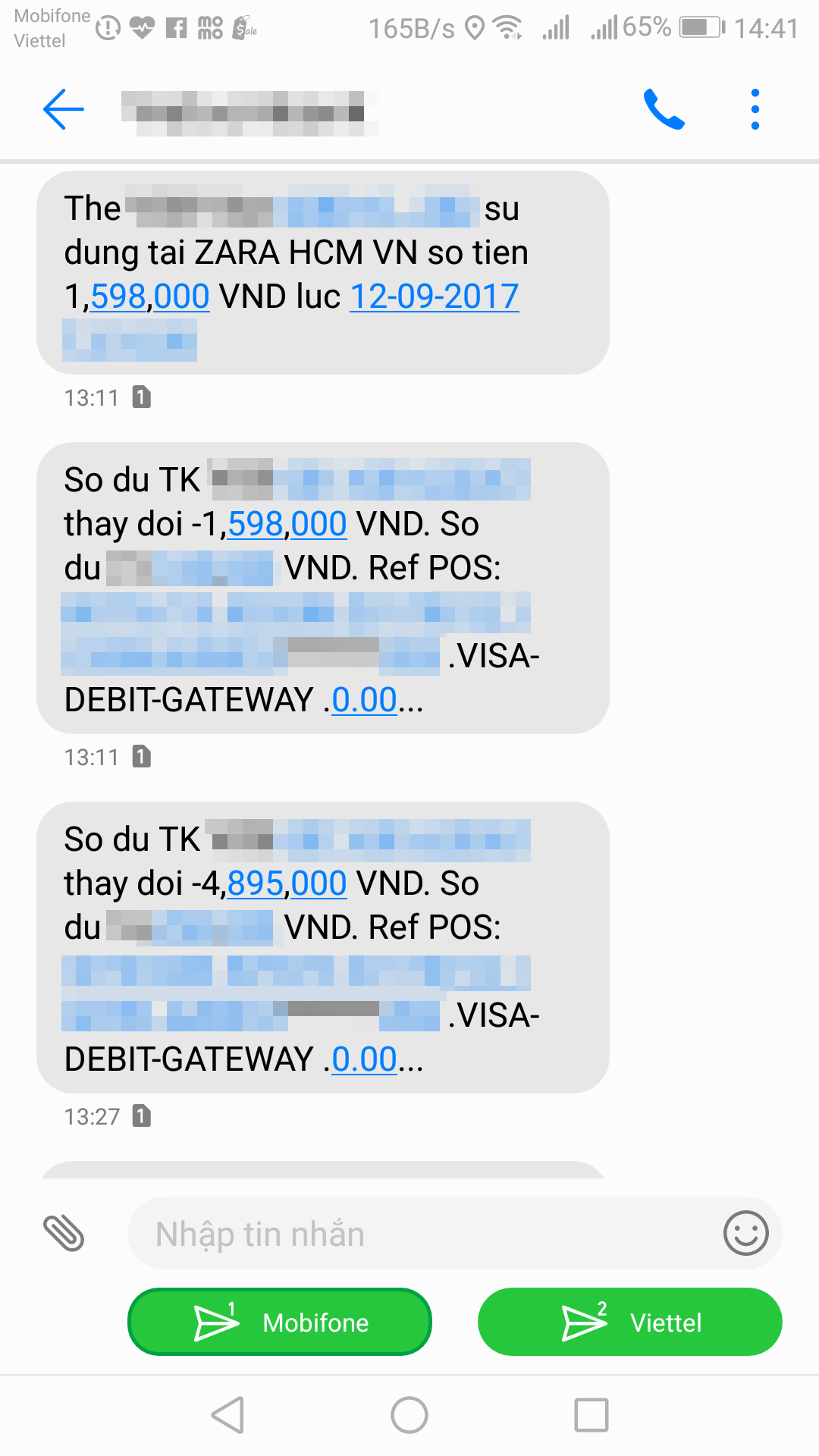Open the emoji picker
819x1456 pixels.
(745, 1233)
